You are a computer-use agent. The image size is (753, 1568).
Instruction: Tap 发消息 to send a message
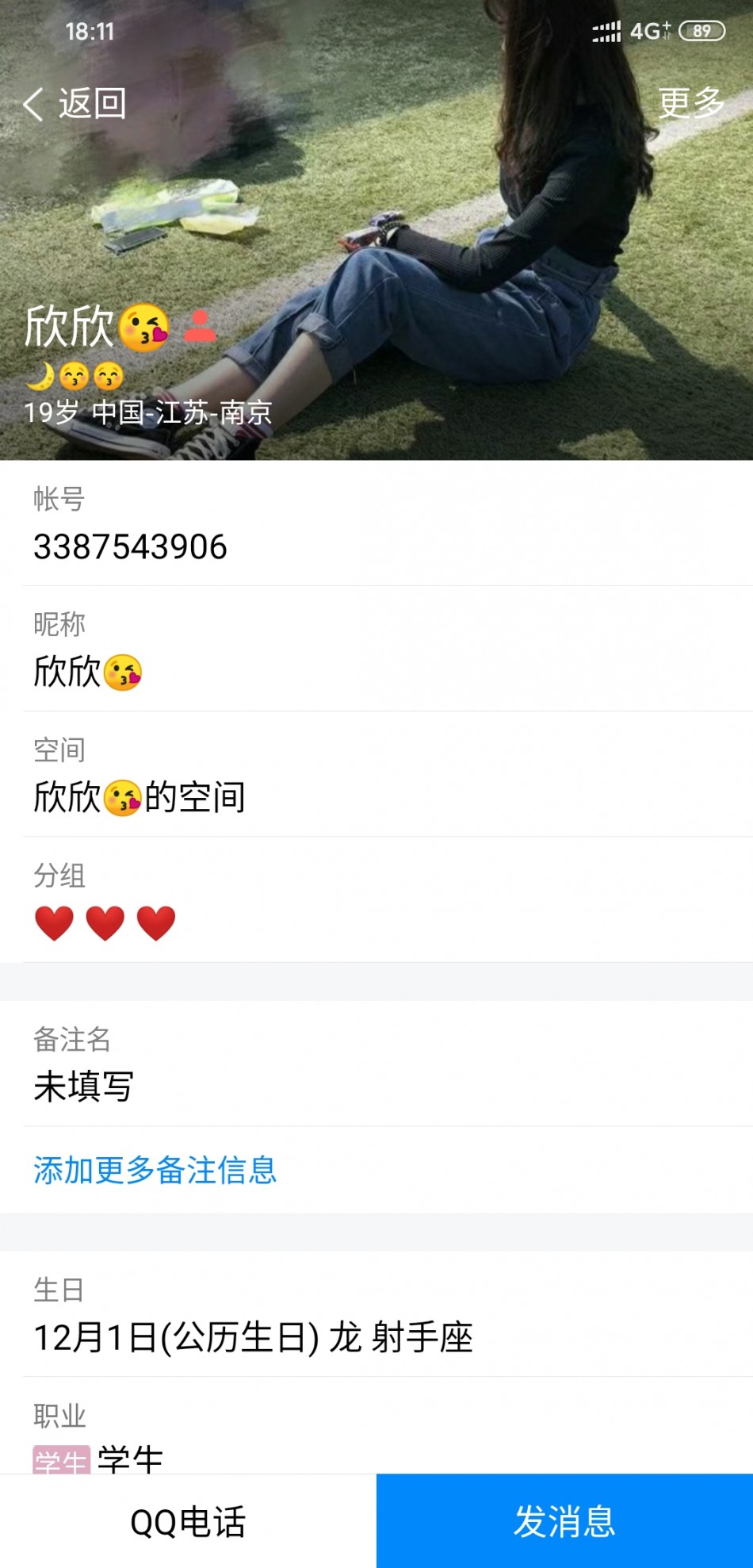click(x=564, y=1521)
